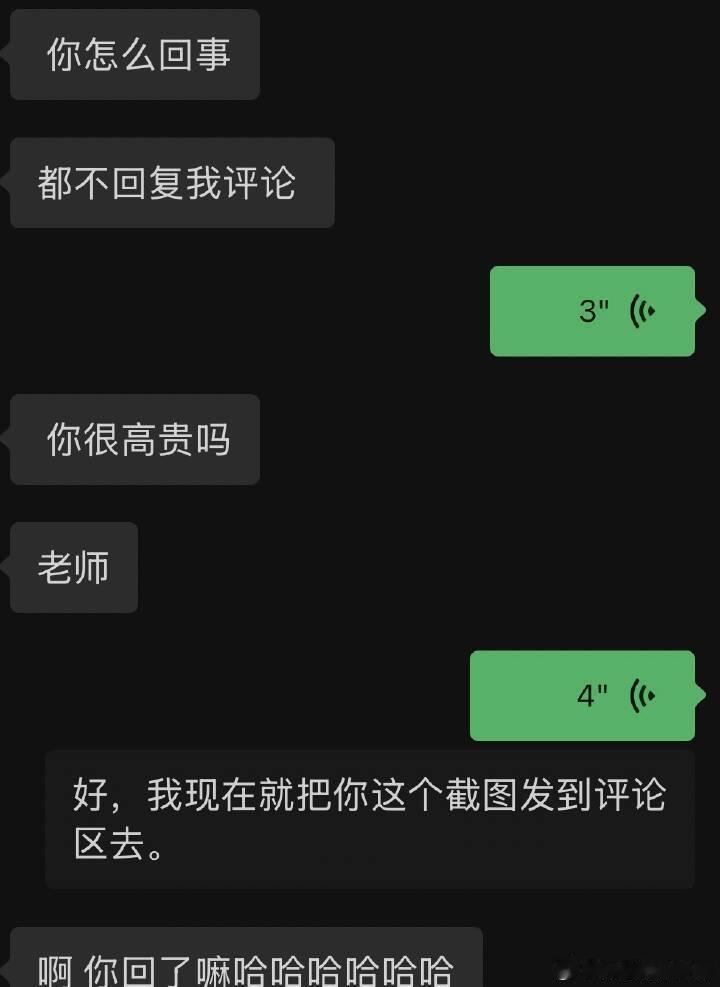Select the message bubble saying 都不回复我评论

(171, 182)
